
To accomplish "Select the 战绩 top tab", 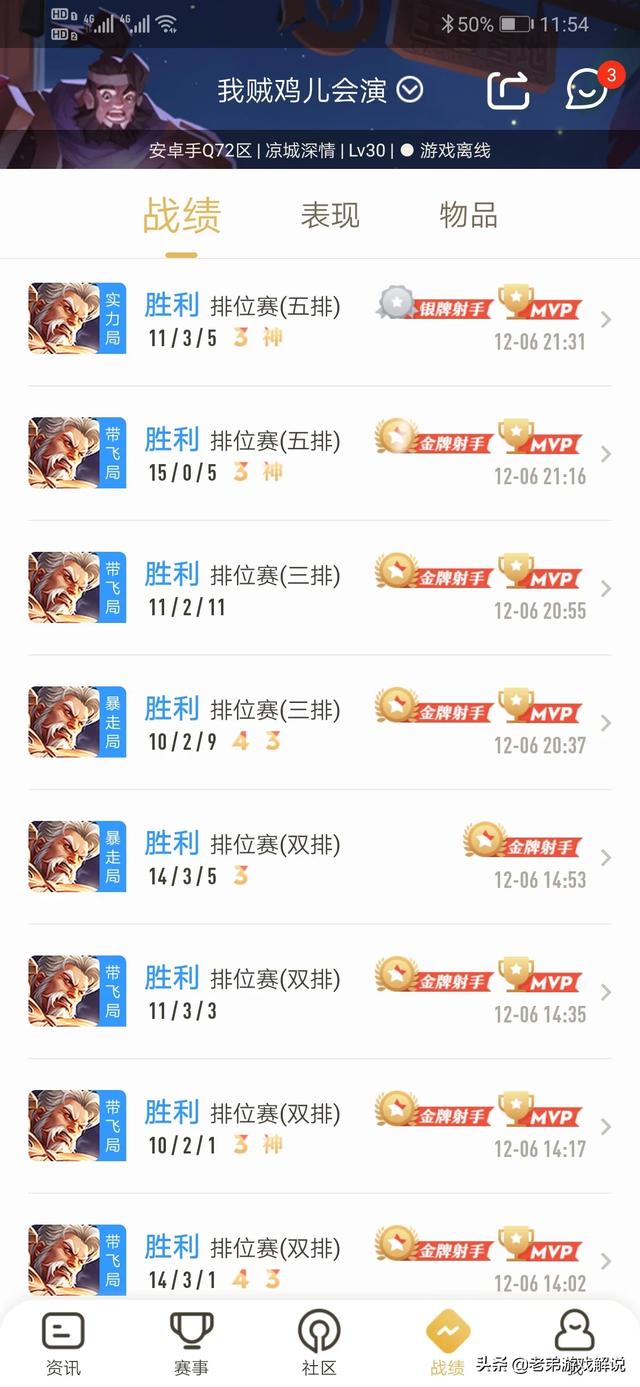I will point(182,215).
